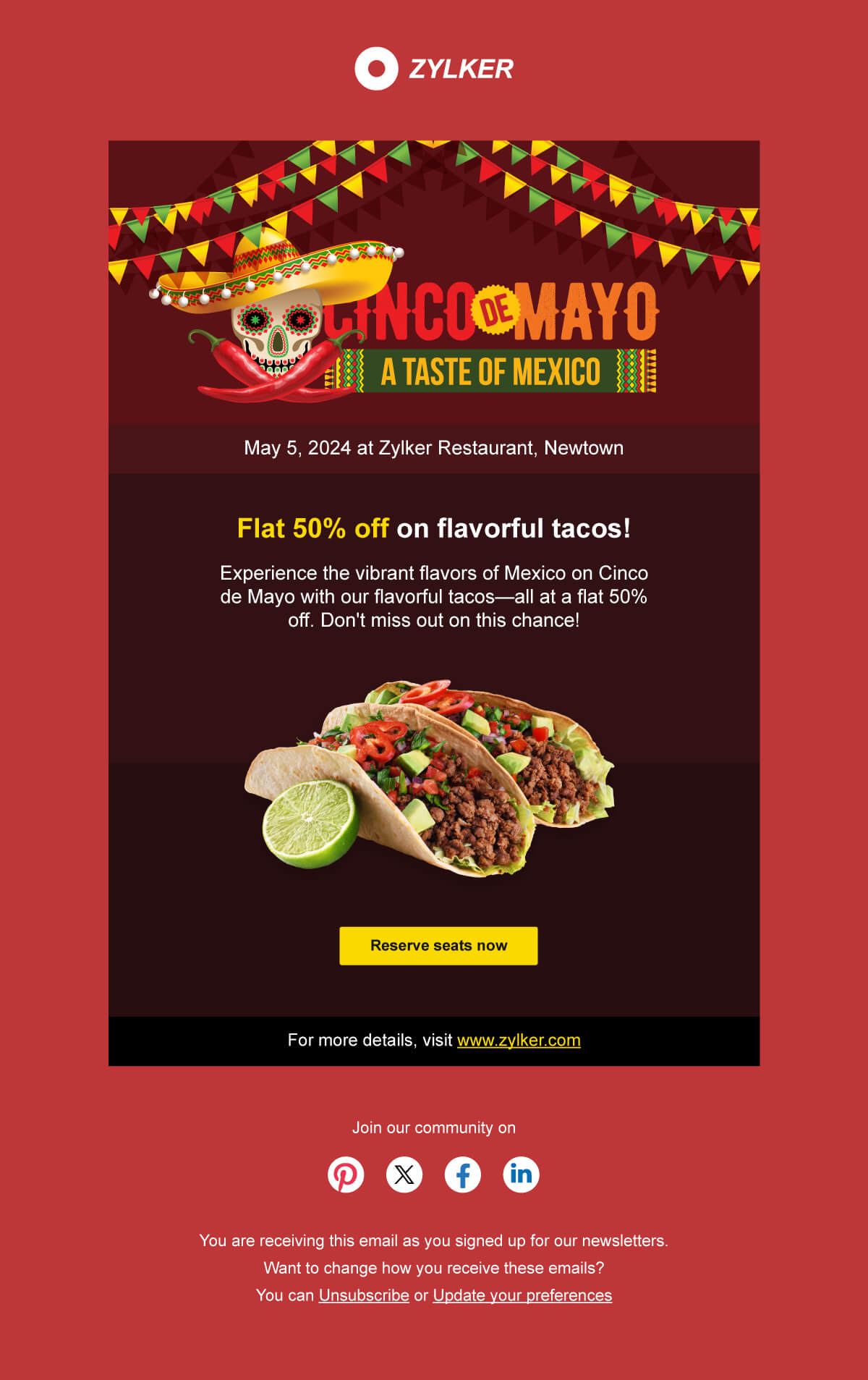Open Zylker's Pinterest page
868x1380 pixels.
346,1174
